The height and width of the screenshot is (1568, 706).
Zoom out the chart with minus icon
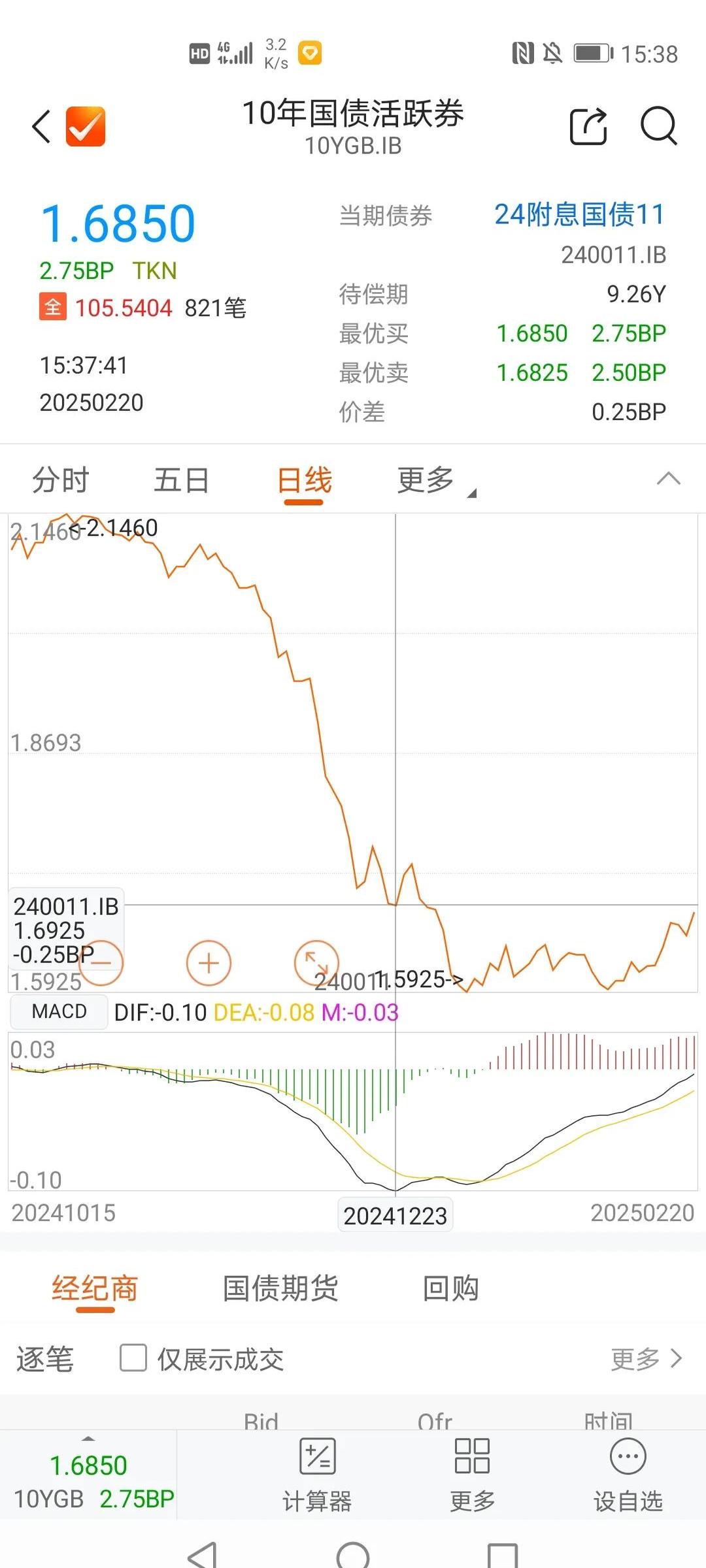click(101, 962)
